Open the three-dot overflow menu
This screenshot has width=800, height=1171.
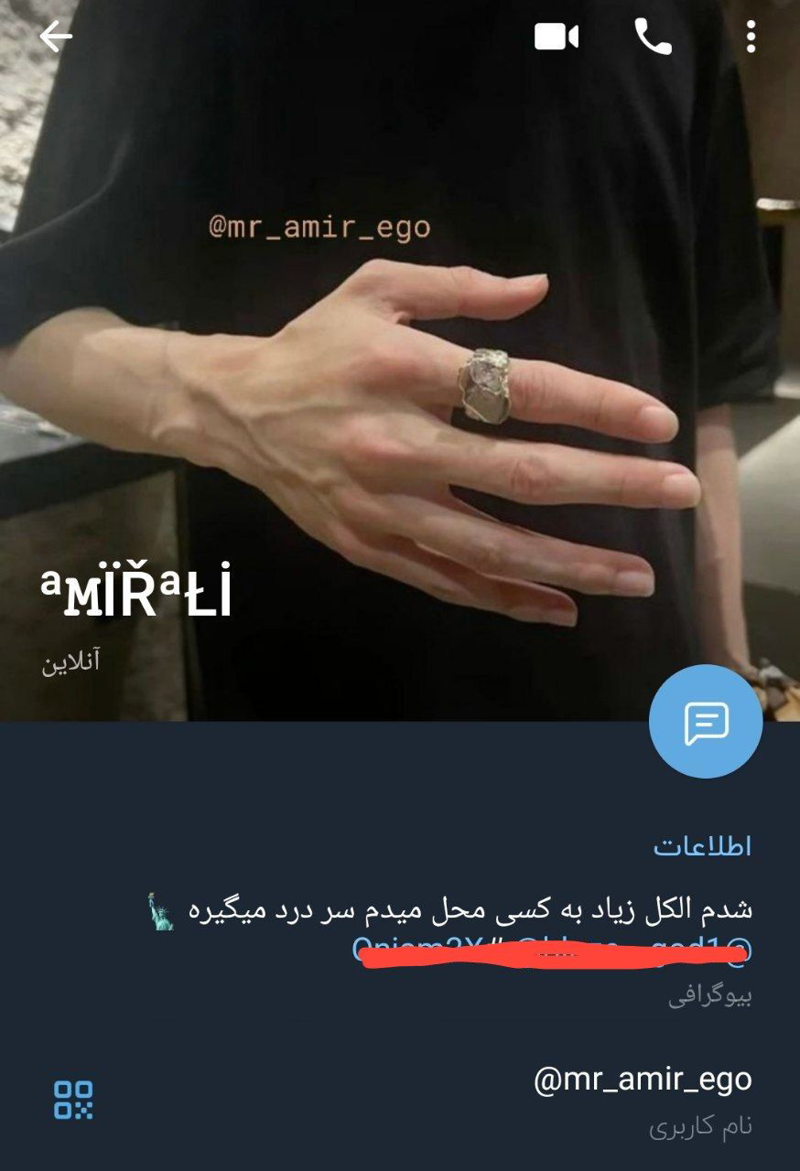(751, 37)
